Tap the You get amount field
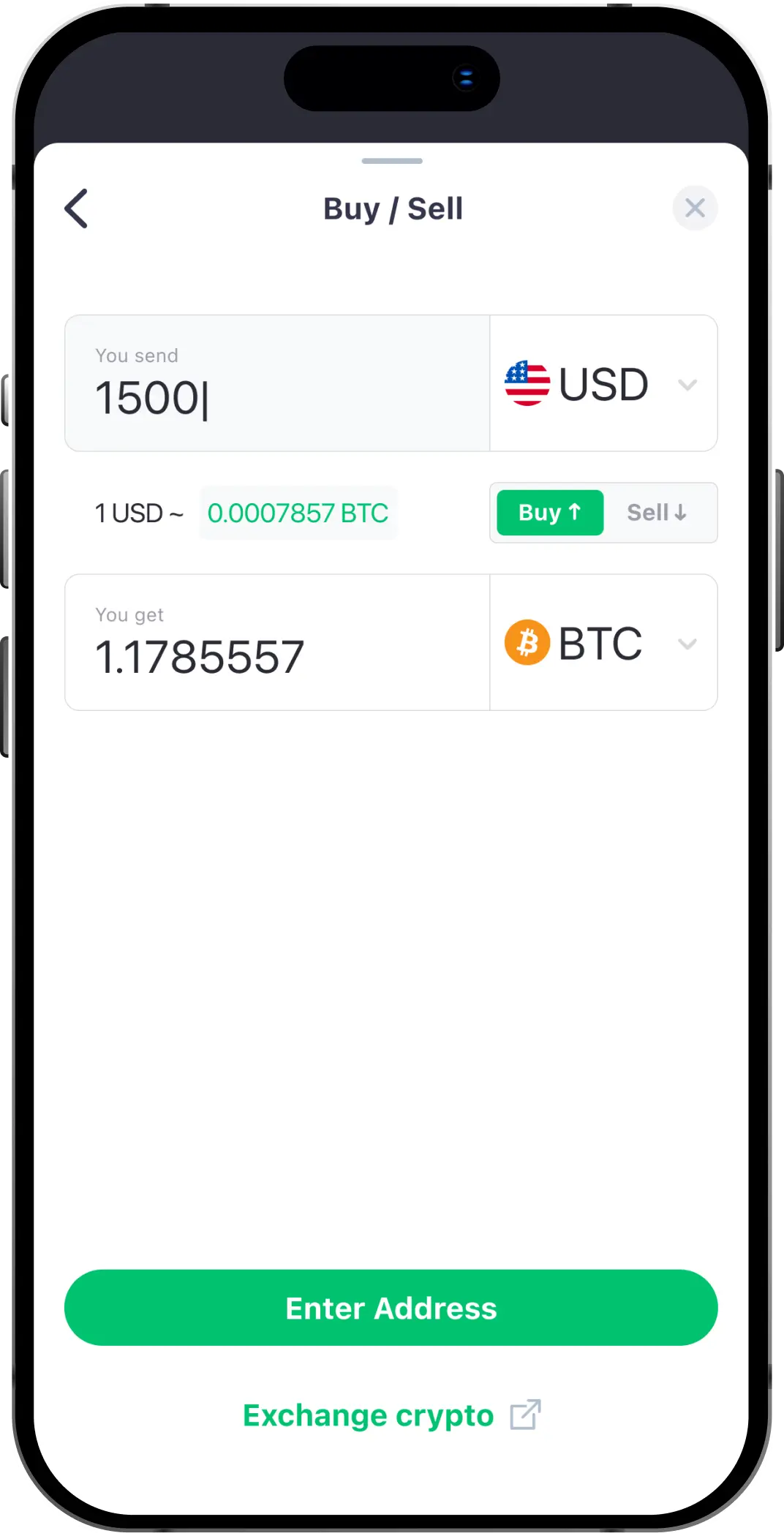The height and width of the screenshot is (1536, 784). tap(277, 642)
